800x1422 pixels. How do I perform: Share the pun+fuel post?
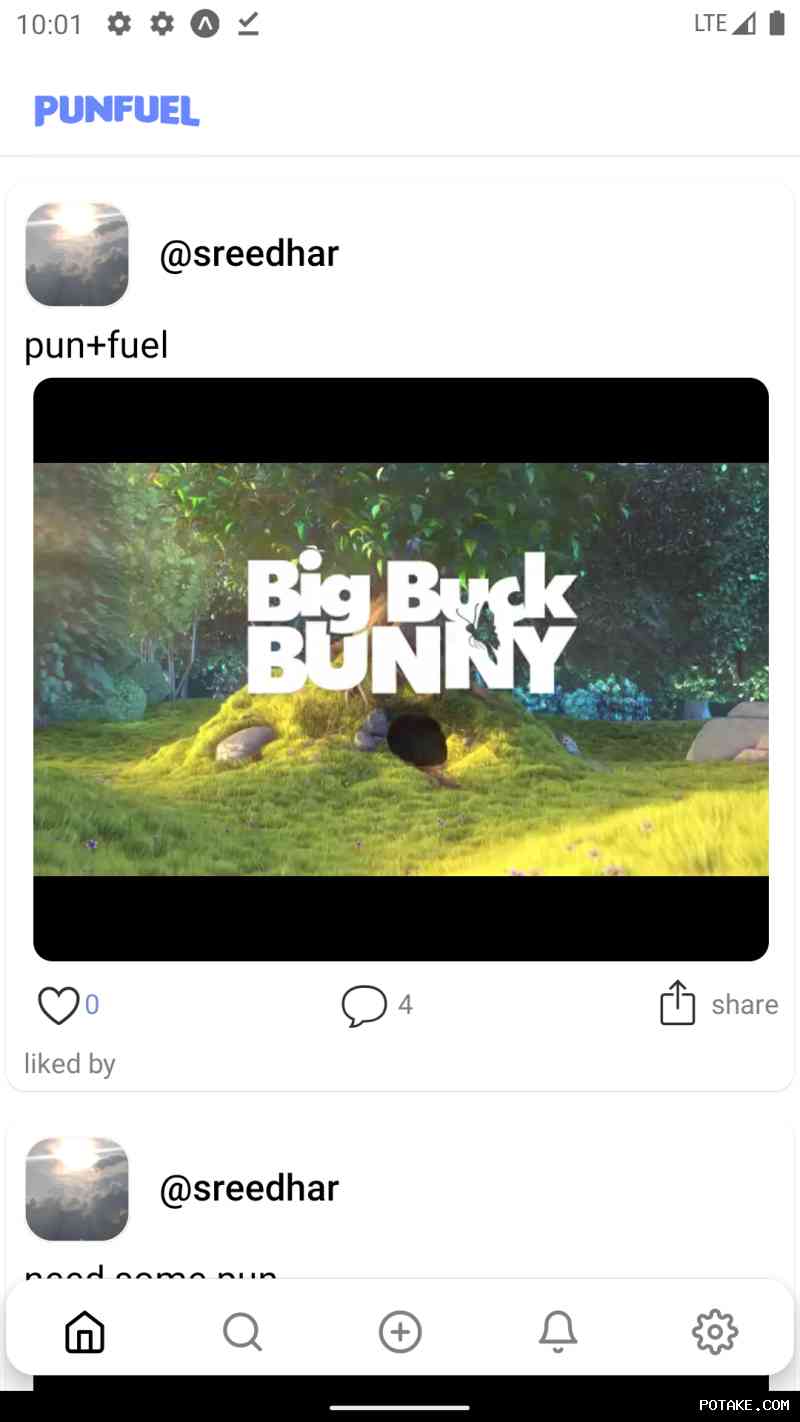tap(678, 1003)
